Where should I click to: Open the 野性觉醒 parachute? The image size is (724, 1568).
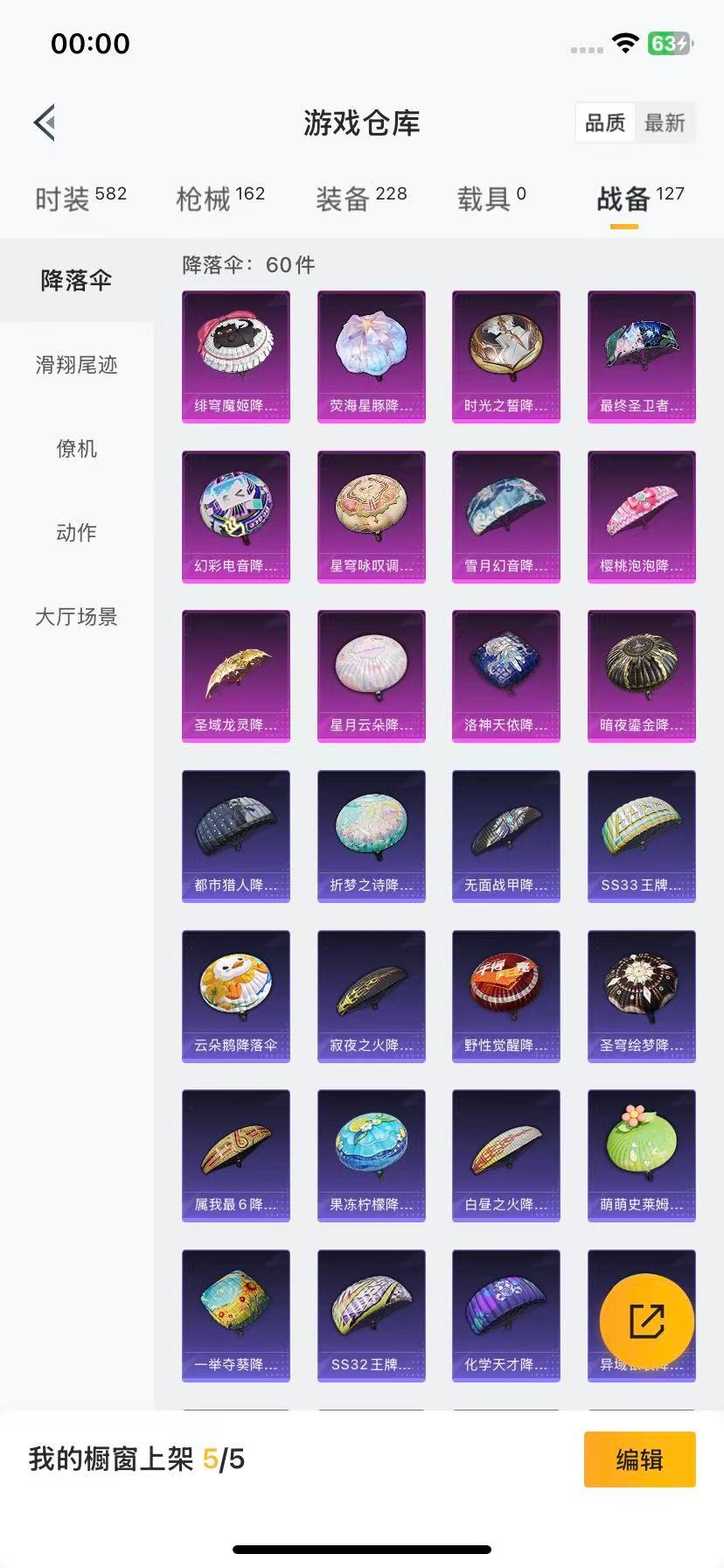pyautogui.click(x=506, y=996)
